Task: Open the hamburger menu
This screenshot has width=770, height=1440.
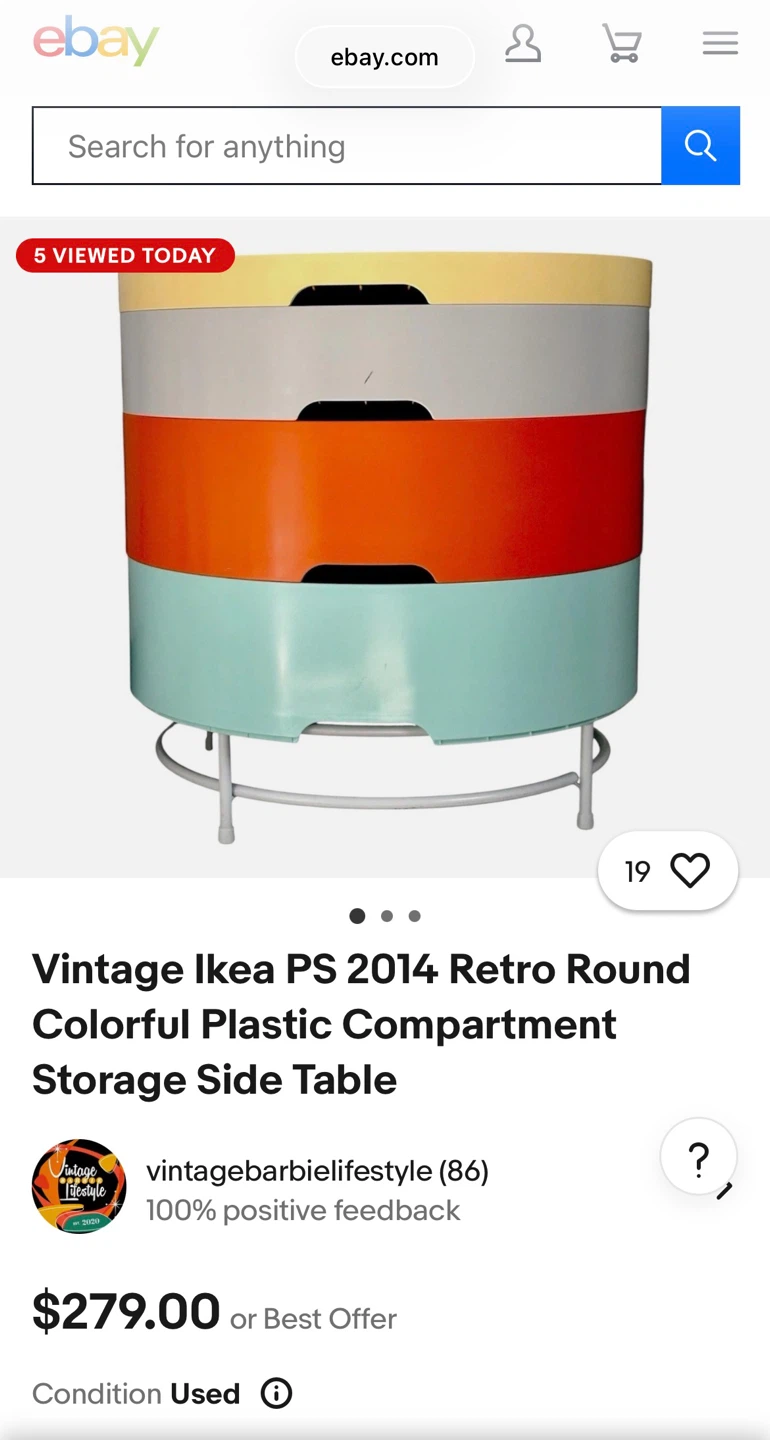Action: 720,43
